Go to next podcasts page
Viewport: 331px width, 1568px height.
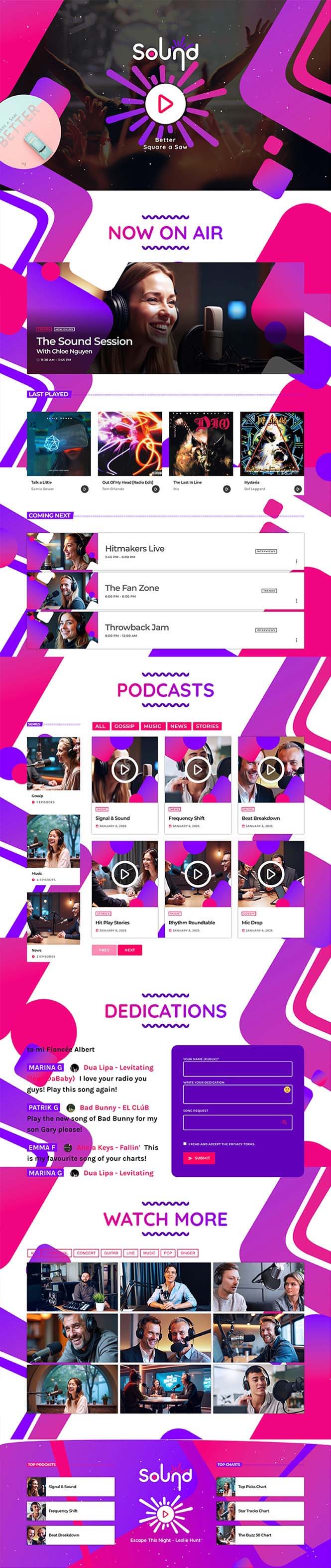pos(130,949)
